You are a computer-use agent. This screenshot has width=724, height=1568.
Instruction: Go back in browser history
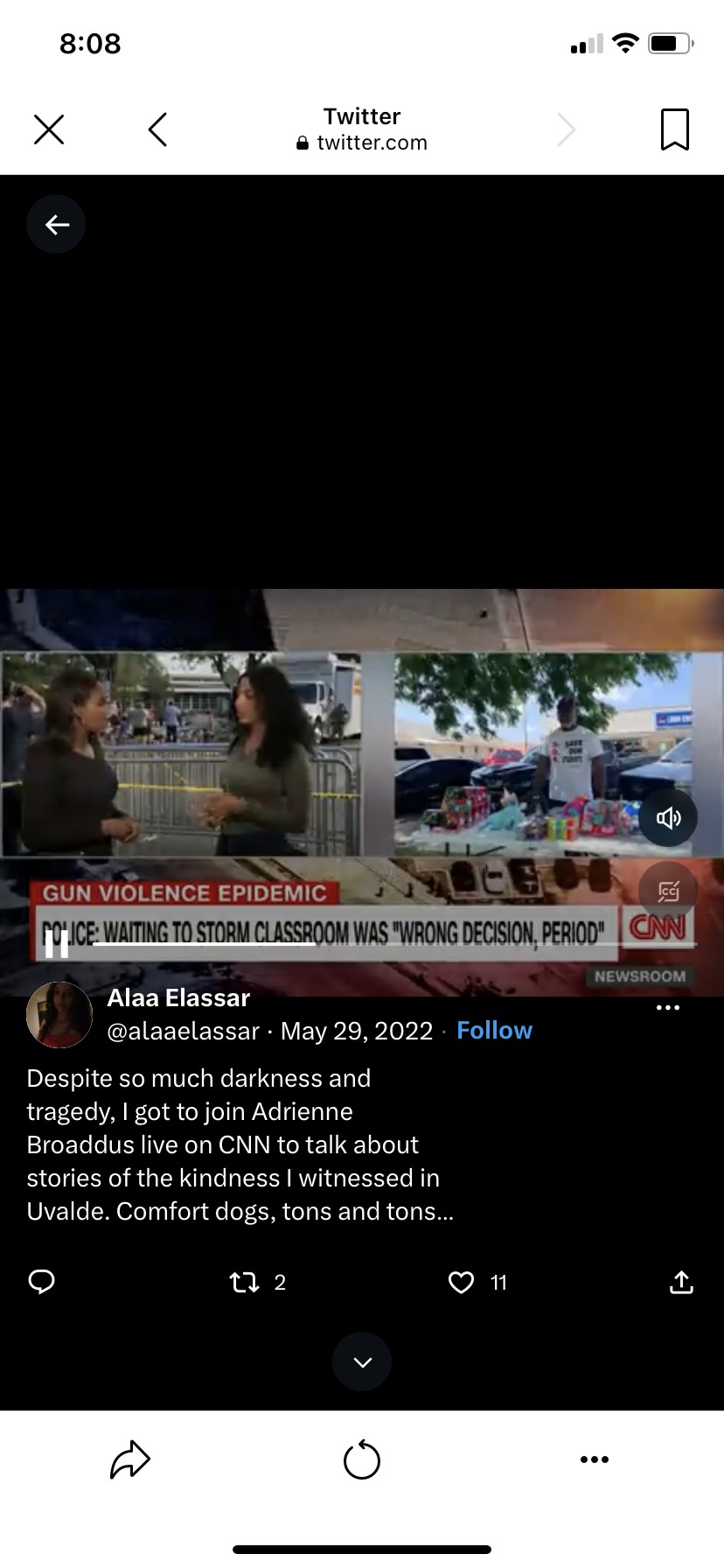coord(157,129)
